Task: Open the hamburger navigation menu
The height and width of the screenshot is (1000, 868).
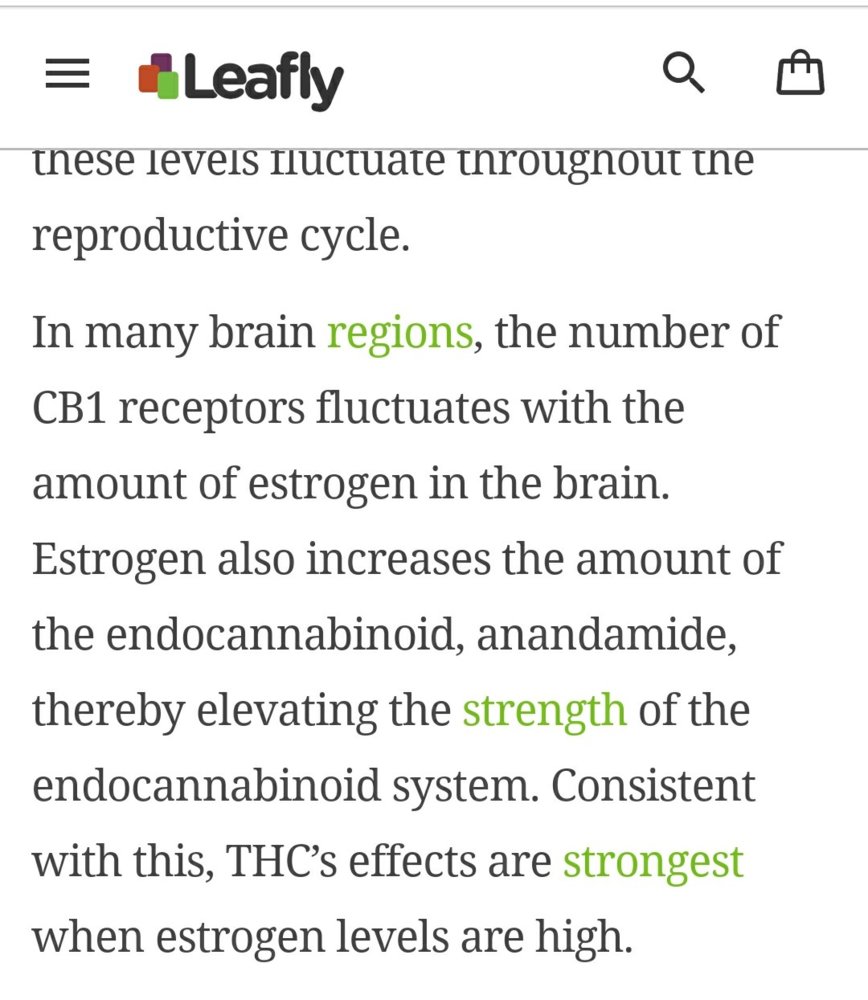Action: click(68, 74)
